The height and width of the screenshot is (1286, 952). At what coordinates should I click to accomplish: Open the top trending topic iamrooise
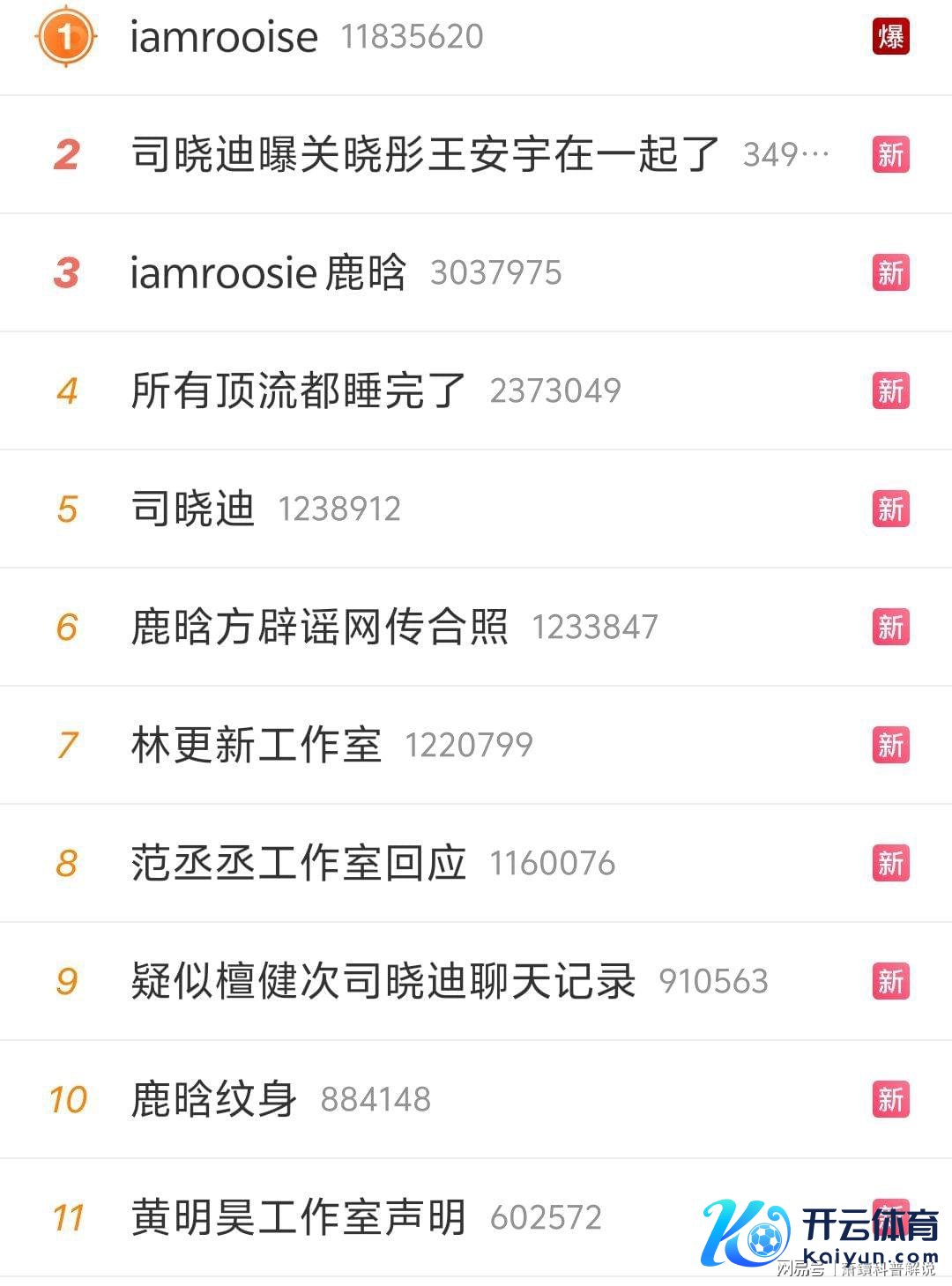click(x=224, y=37)
